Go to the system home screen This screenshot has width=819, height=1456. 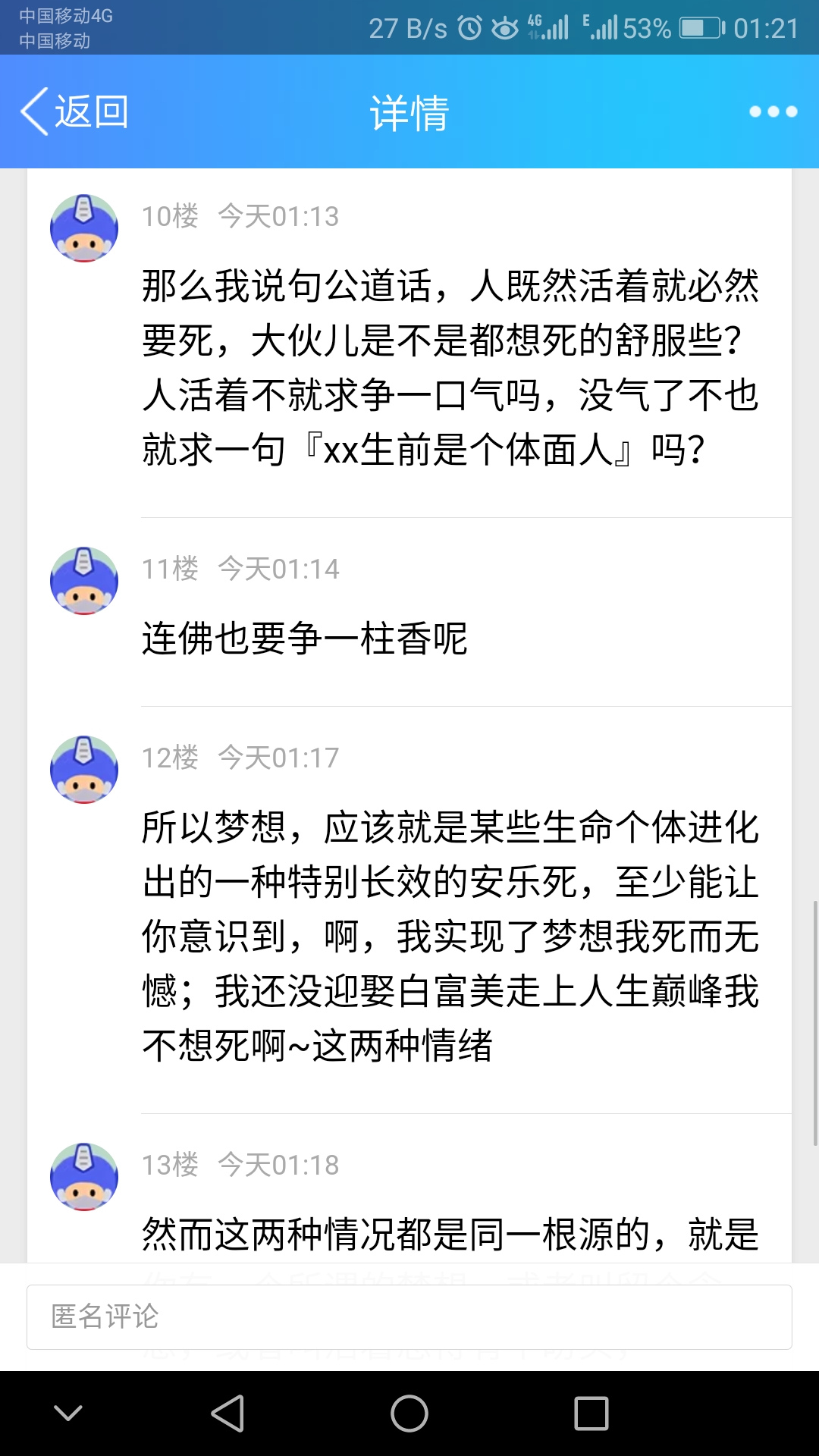409,1414
